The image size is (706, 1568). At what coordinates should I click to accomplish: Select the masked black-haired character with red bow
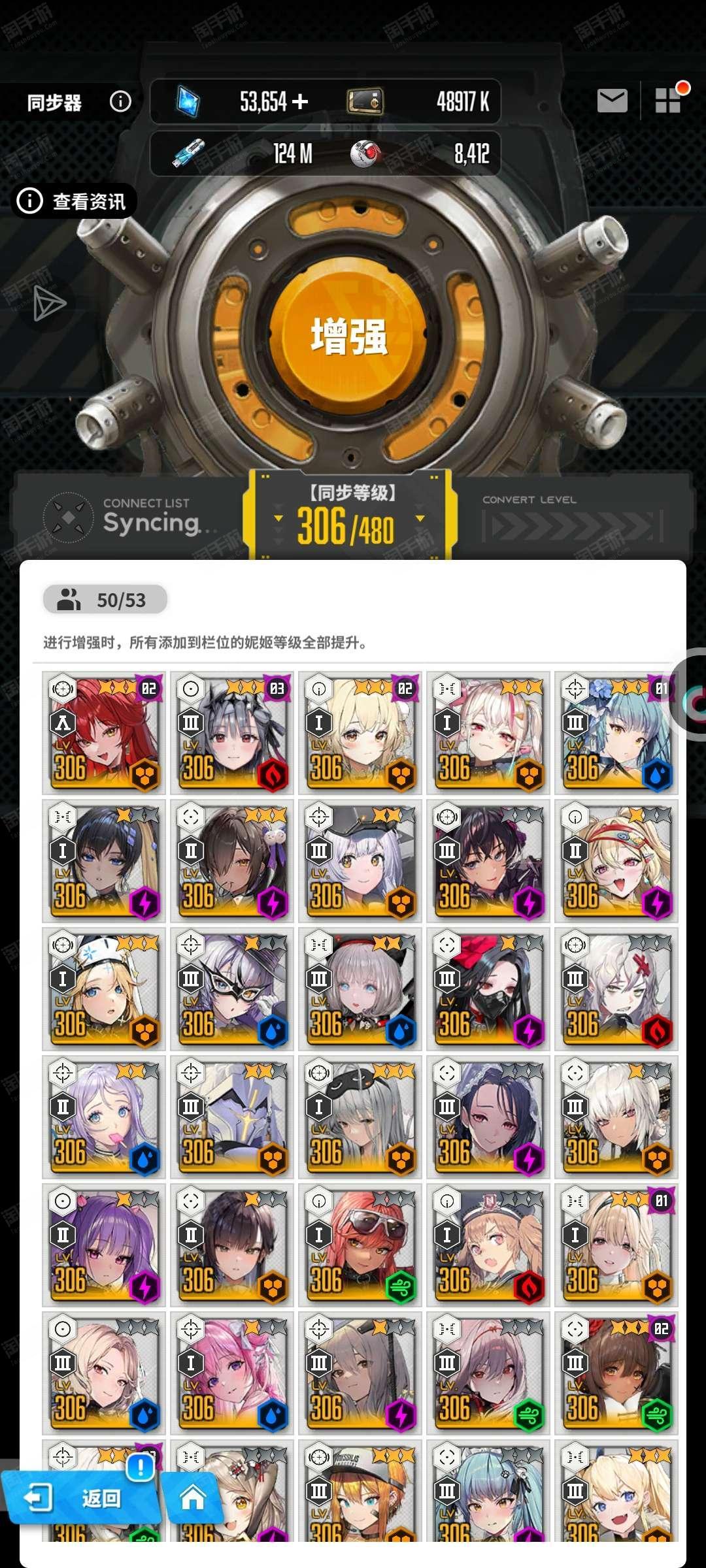coord(488,988)
